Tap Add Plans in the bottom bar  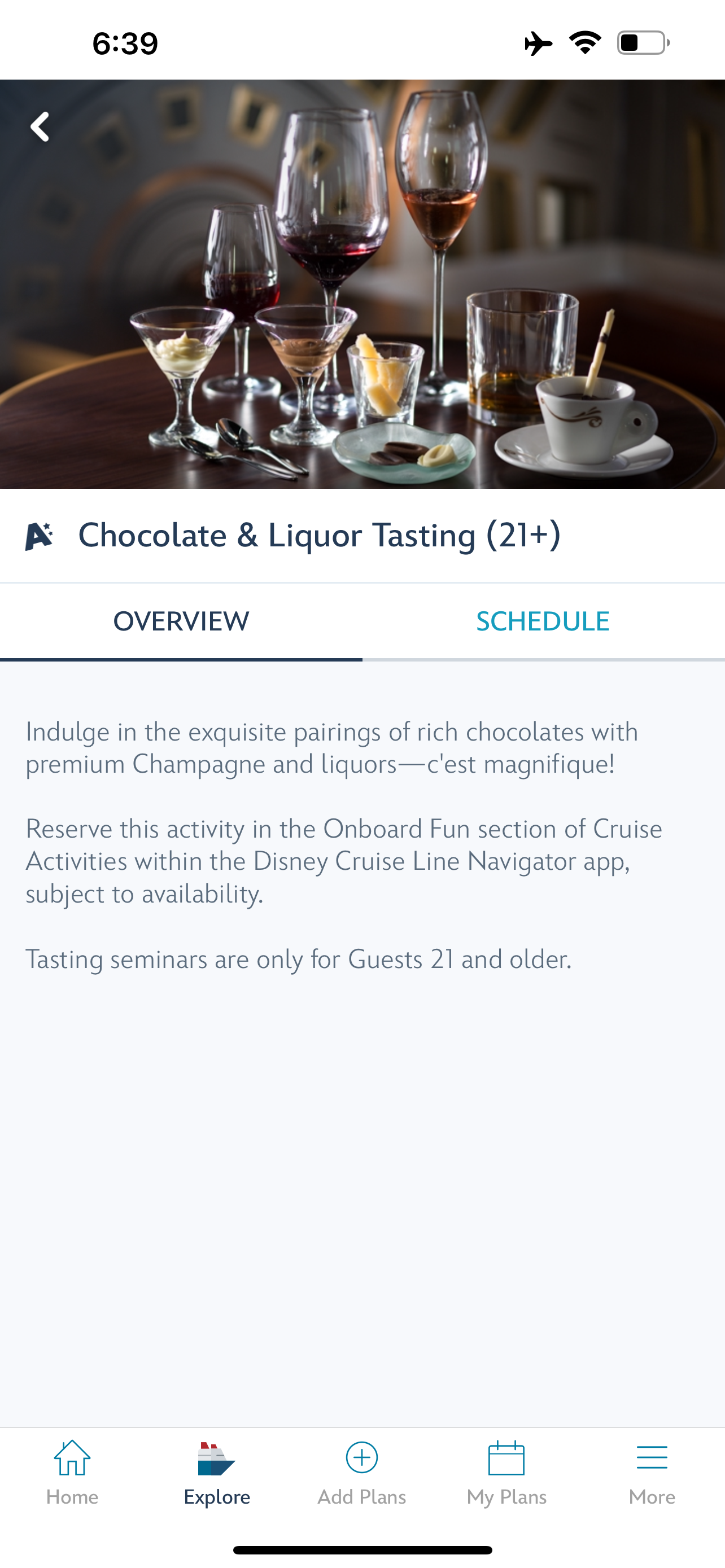[x=362, y=1473]
